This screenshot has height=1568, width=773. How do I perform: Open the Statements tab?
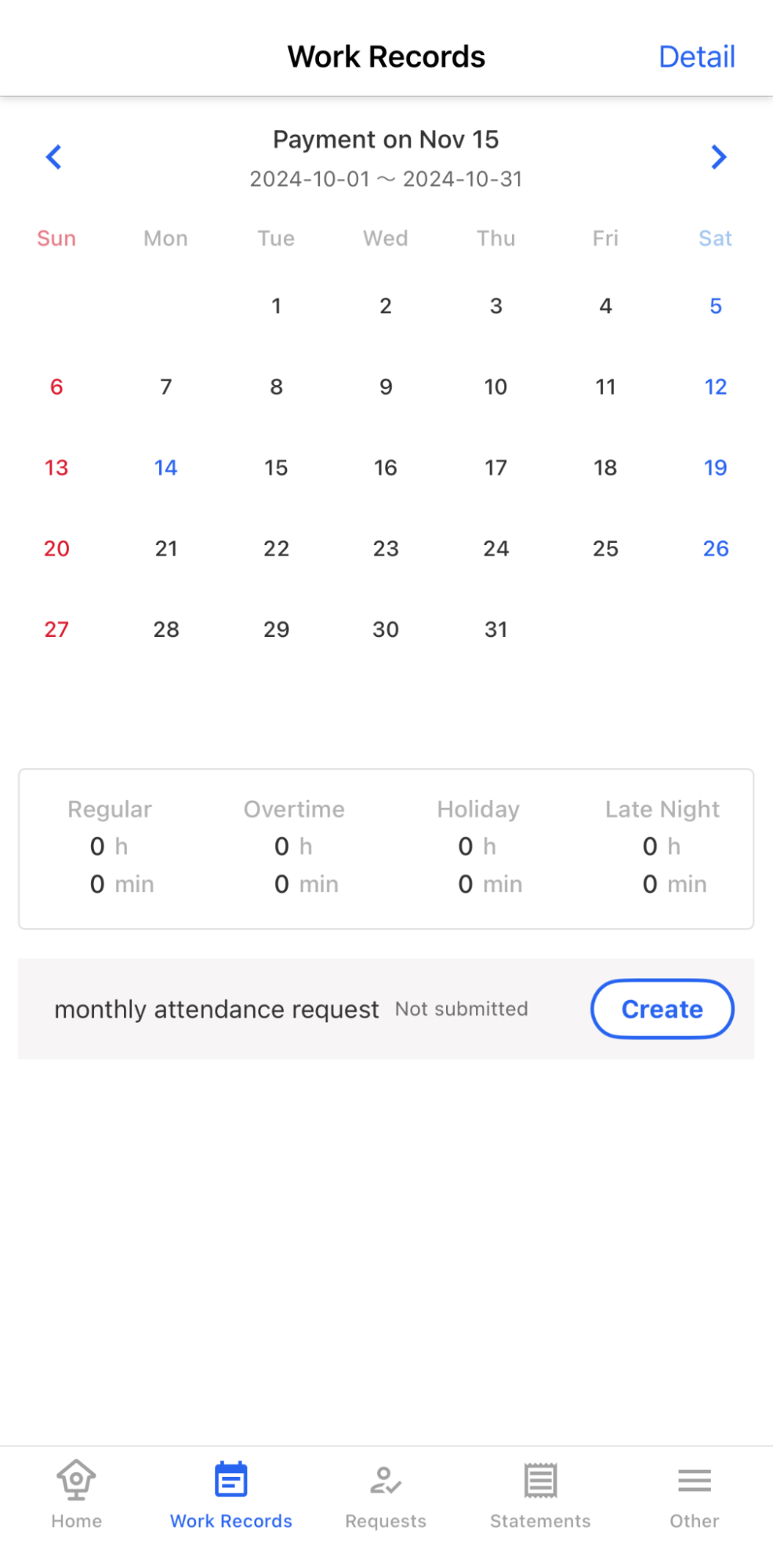540,1495
